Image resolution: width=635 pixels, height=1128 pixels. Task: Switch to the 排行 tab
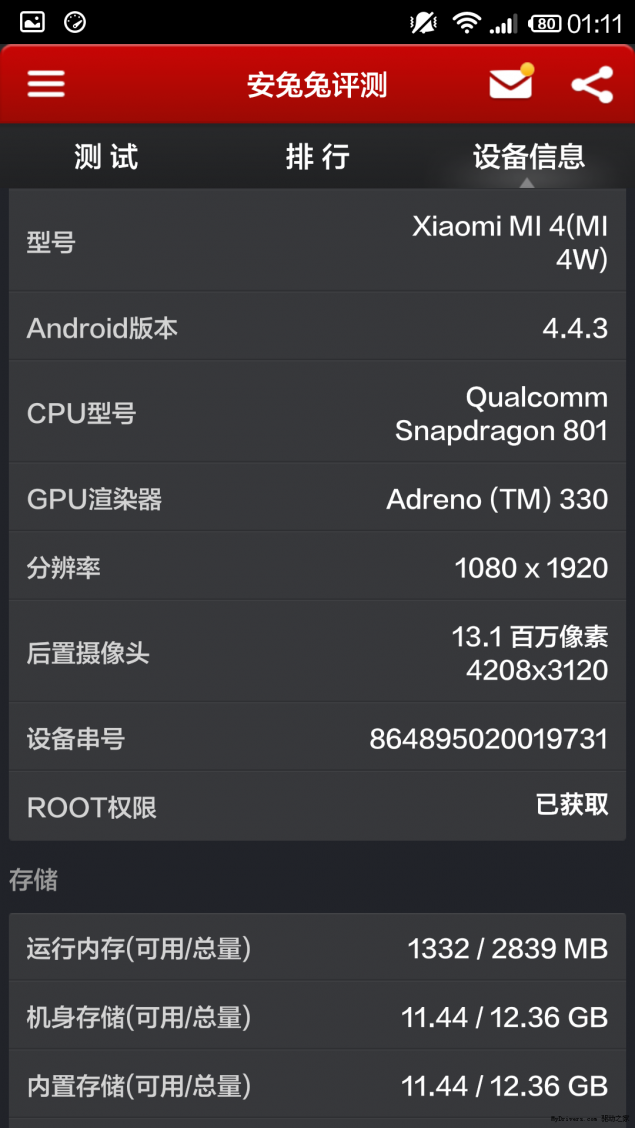[317, 157]
